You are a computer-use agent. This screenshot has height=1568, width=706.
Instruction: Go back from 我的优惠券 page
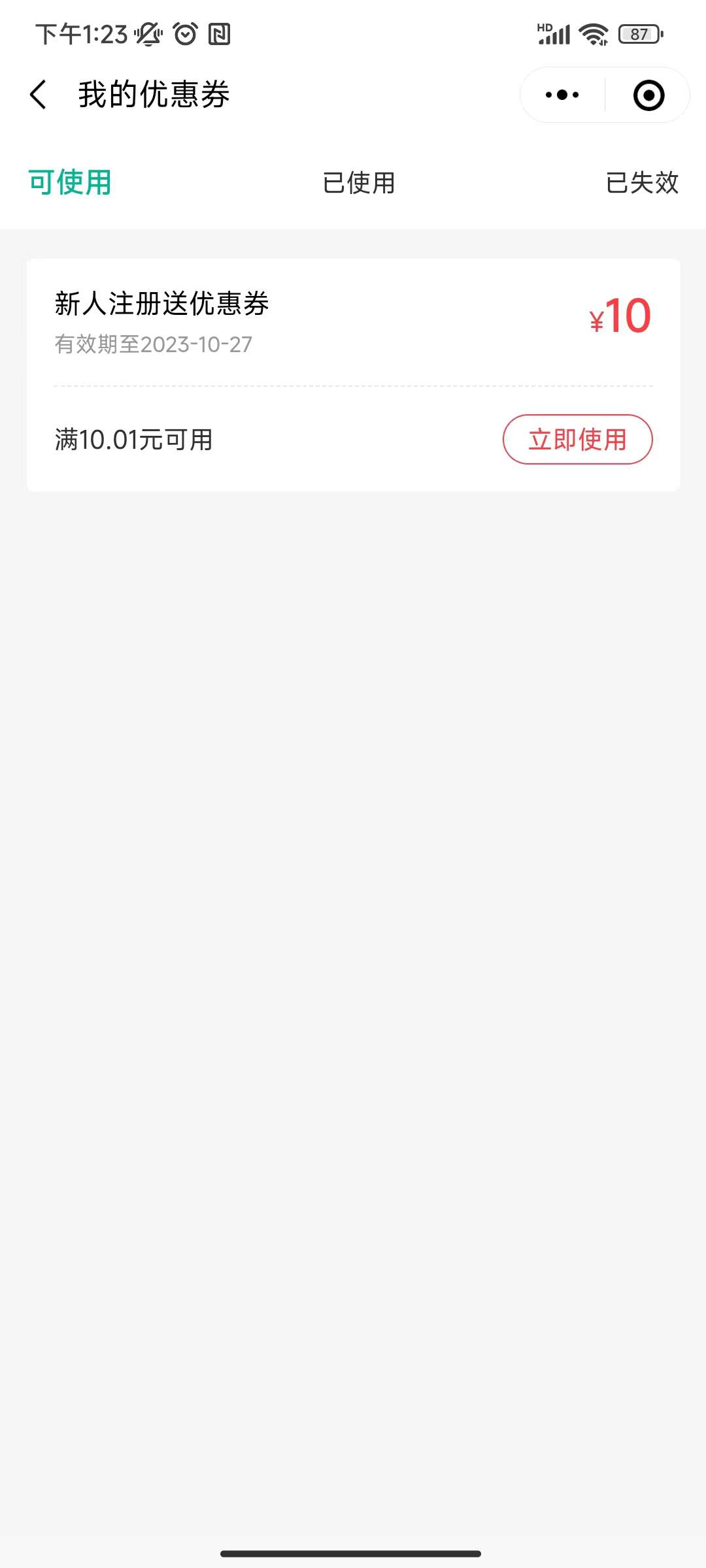pyautogui.click(x=39, y=95)
